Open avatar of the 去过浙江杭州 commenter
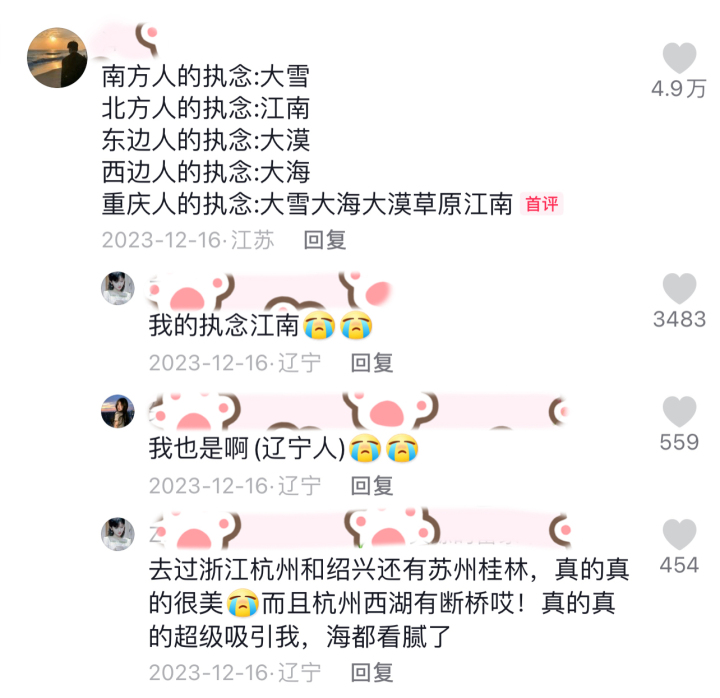The image size is (720, 698). point(118,533)
